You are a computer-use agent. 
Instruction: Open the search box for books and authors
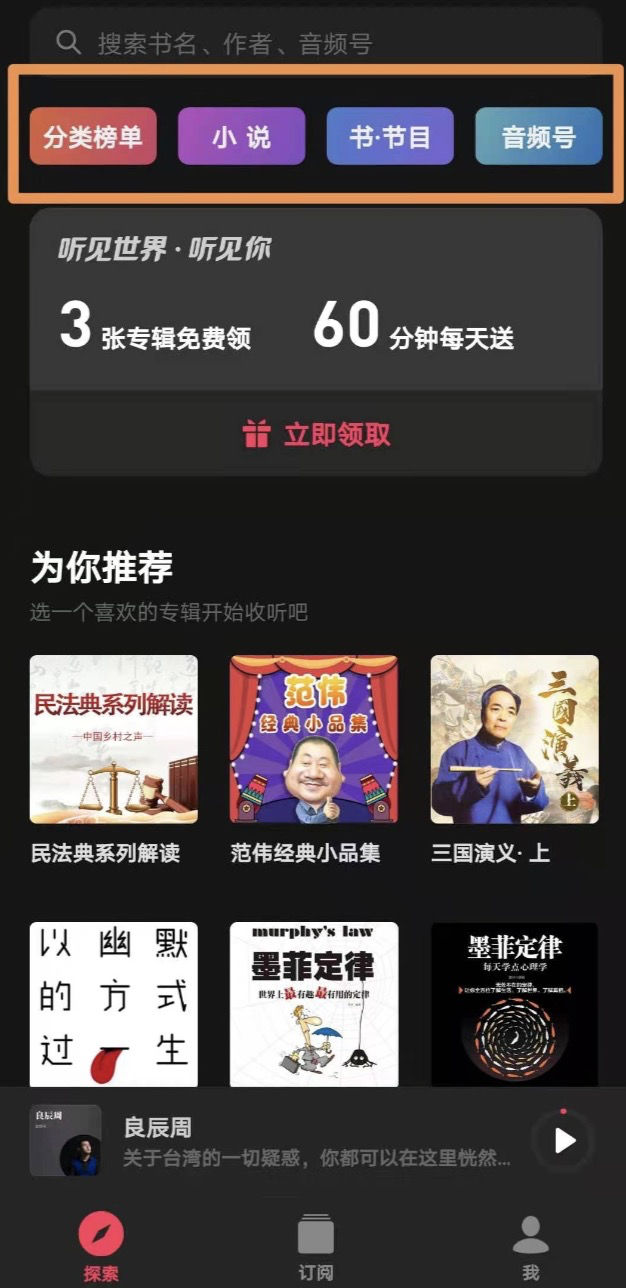click(315, 43)
